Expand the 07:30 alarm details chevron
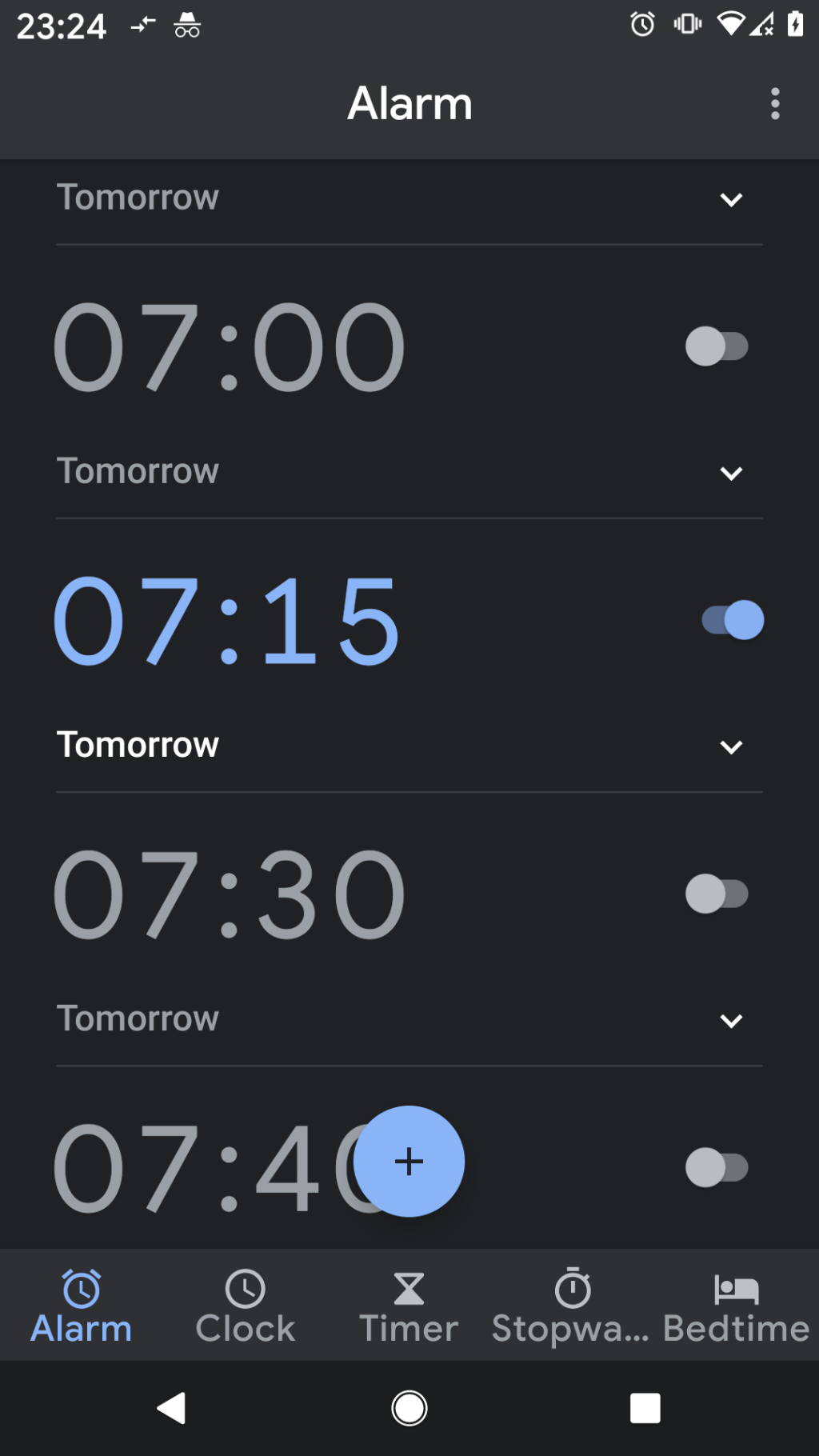This screenshot has height=1456, width=819. click(x=731, y=1020)
